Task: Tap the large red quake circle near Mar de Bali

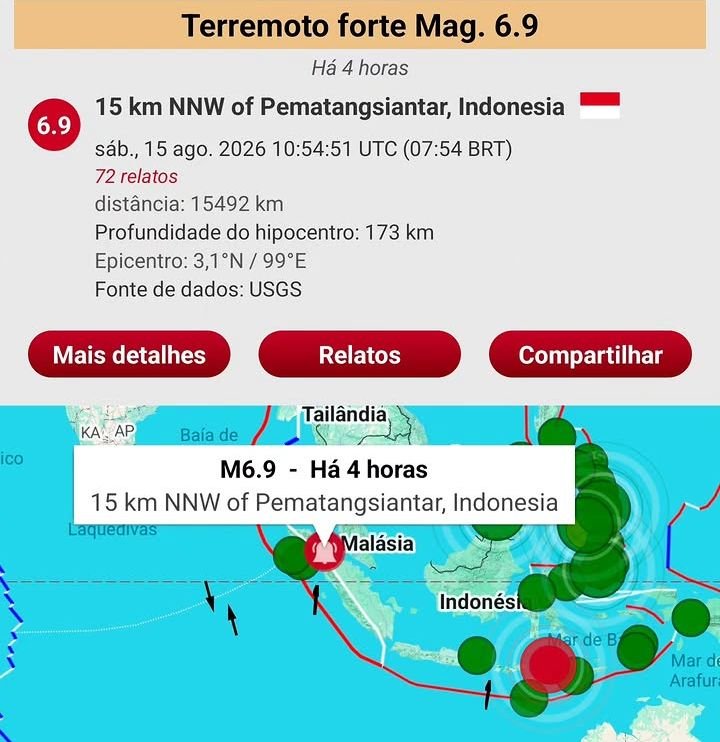Action: [548, 665]
